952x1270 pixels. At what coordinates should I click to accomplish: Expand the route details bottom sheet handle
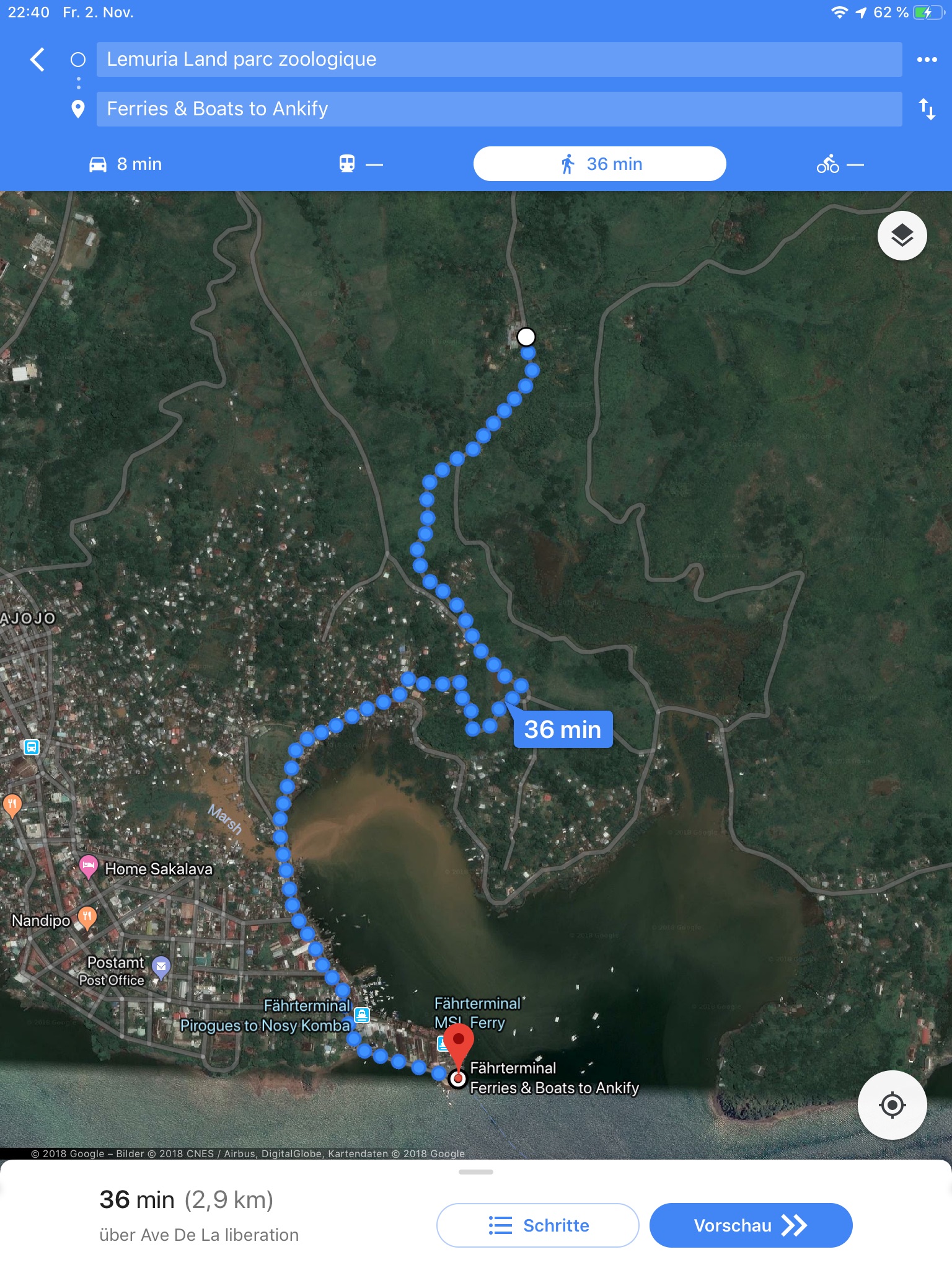[476, 1172]
